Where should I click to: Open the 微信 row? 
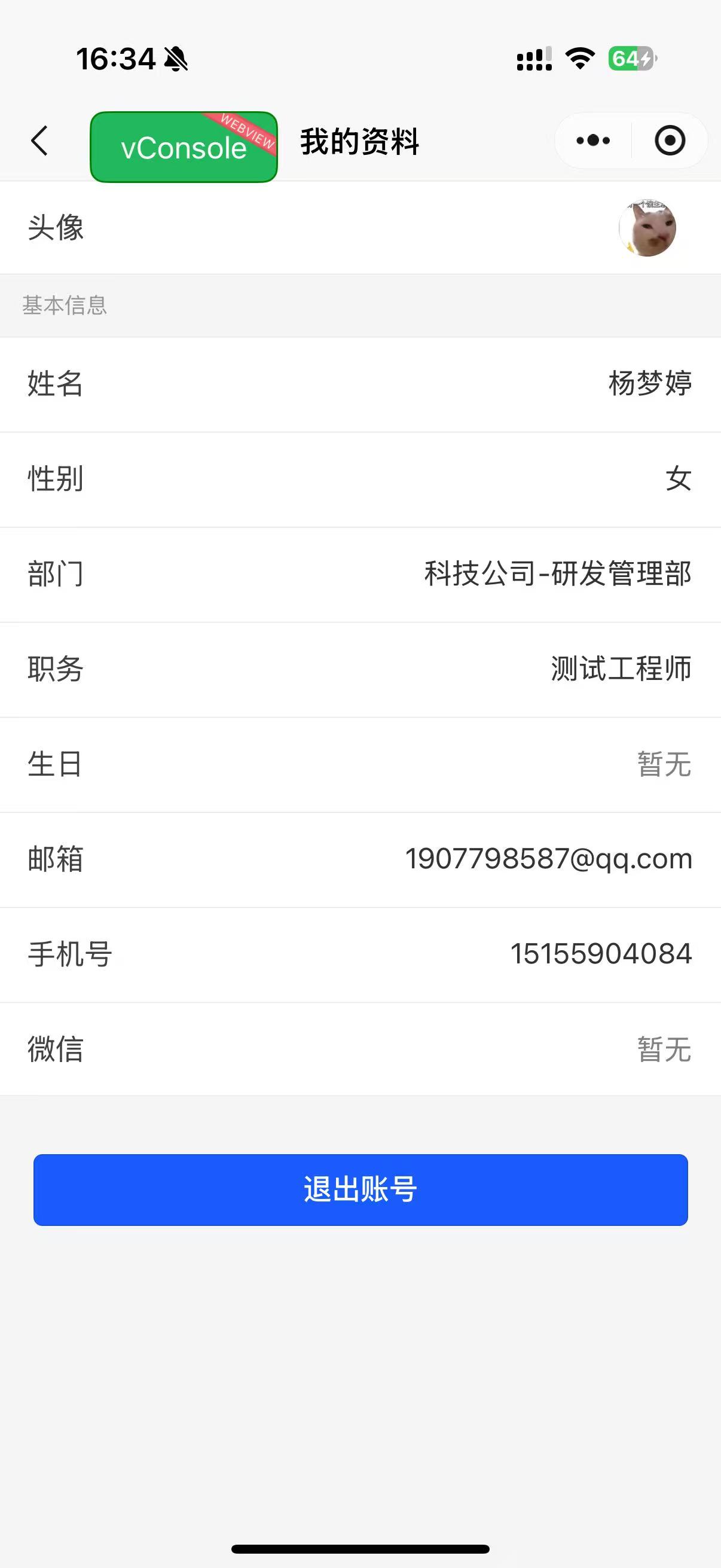pos(360,1049)
